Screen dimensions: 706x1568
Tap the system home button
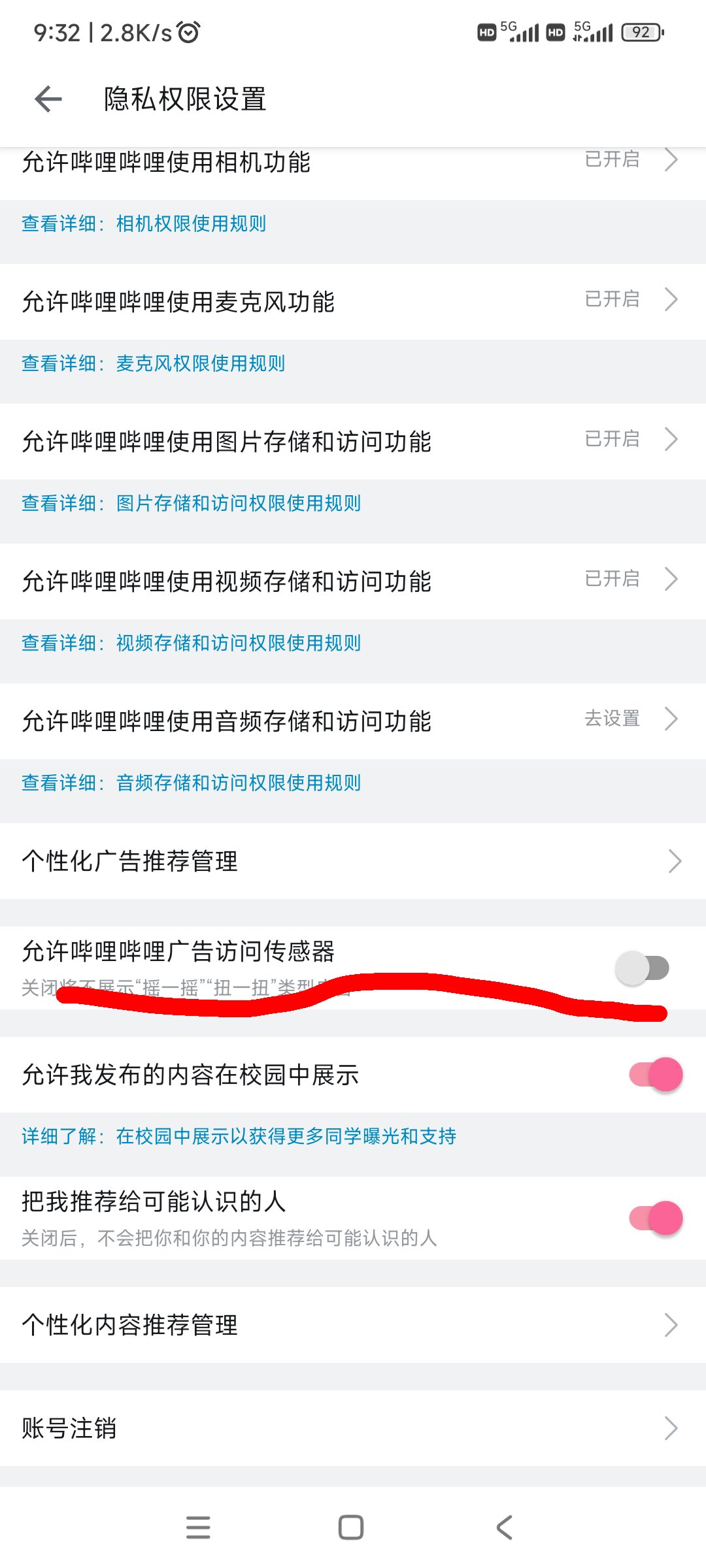(351, 1527)
